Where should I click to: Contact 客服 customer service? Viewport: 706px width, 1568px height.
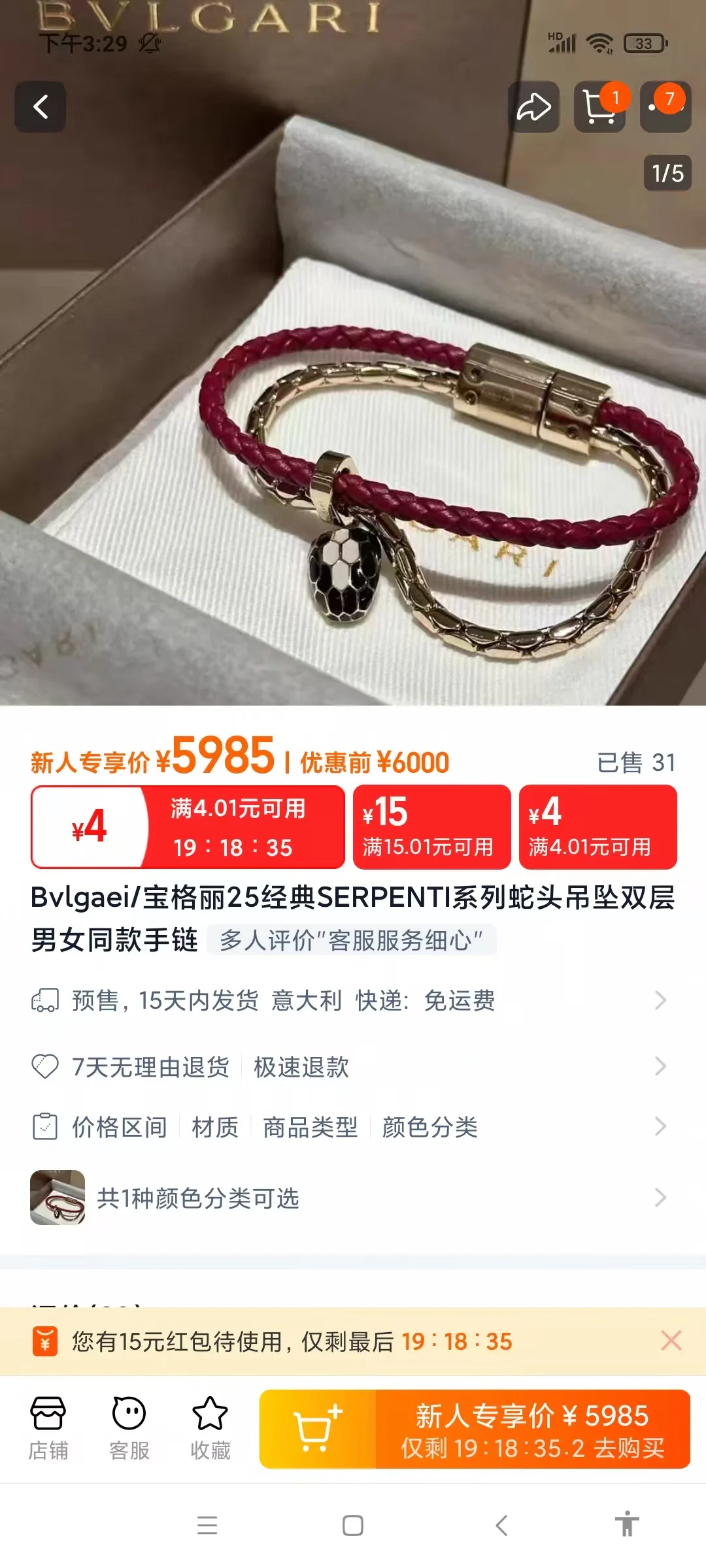coord(129,1429)
